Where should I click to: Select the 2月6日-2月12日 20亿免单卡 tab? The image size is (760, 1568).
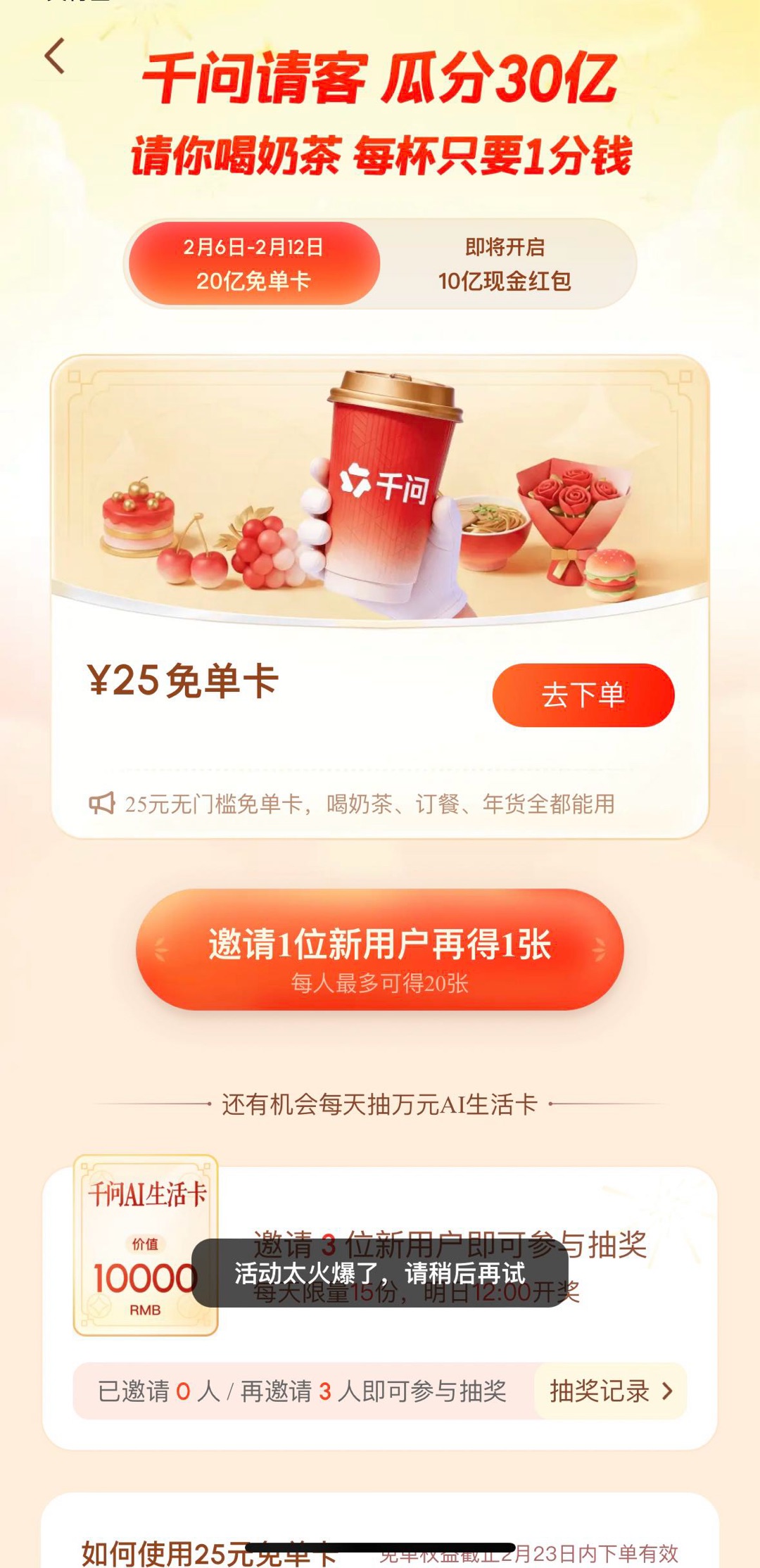253,264
